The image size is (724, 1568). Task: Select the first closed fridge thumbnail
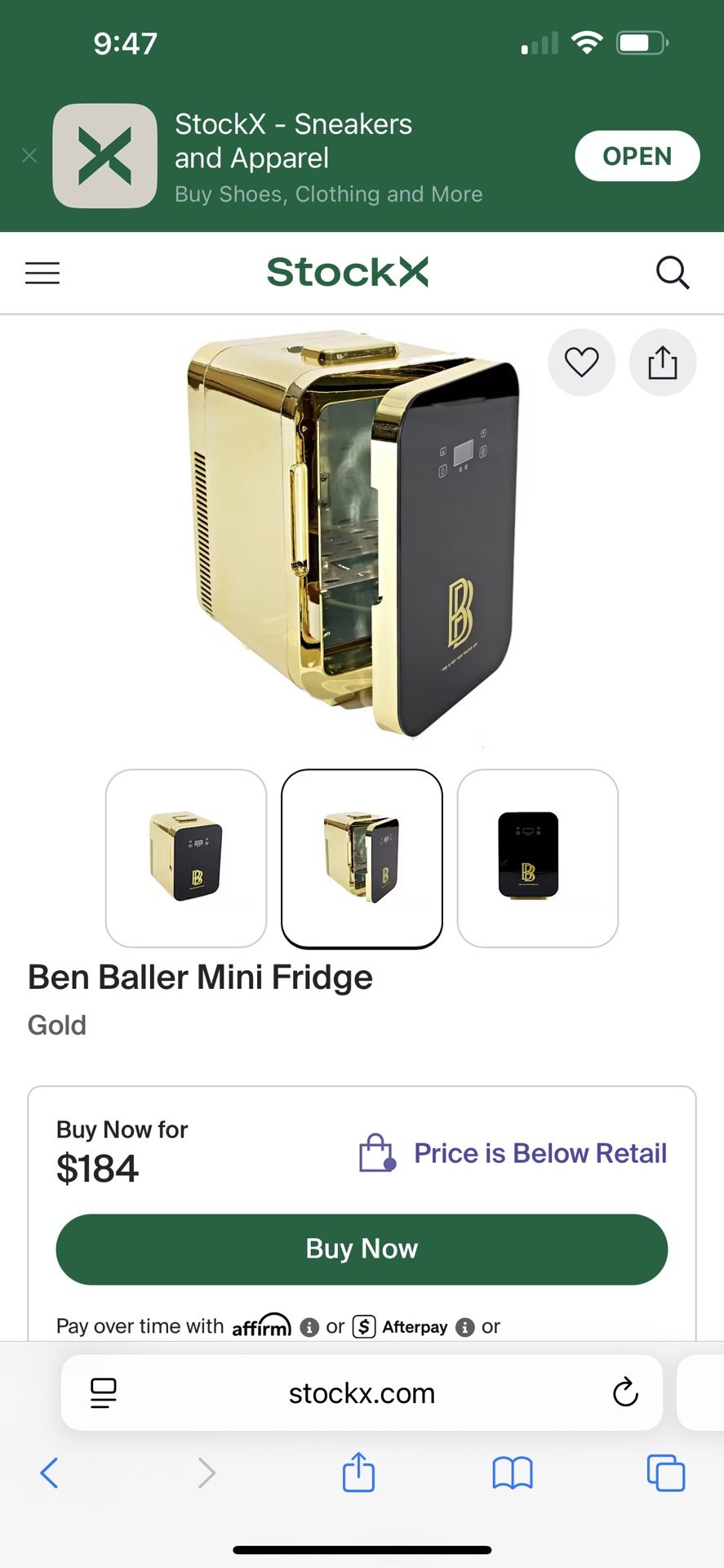coord(186,858)
